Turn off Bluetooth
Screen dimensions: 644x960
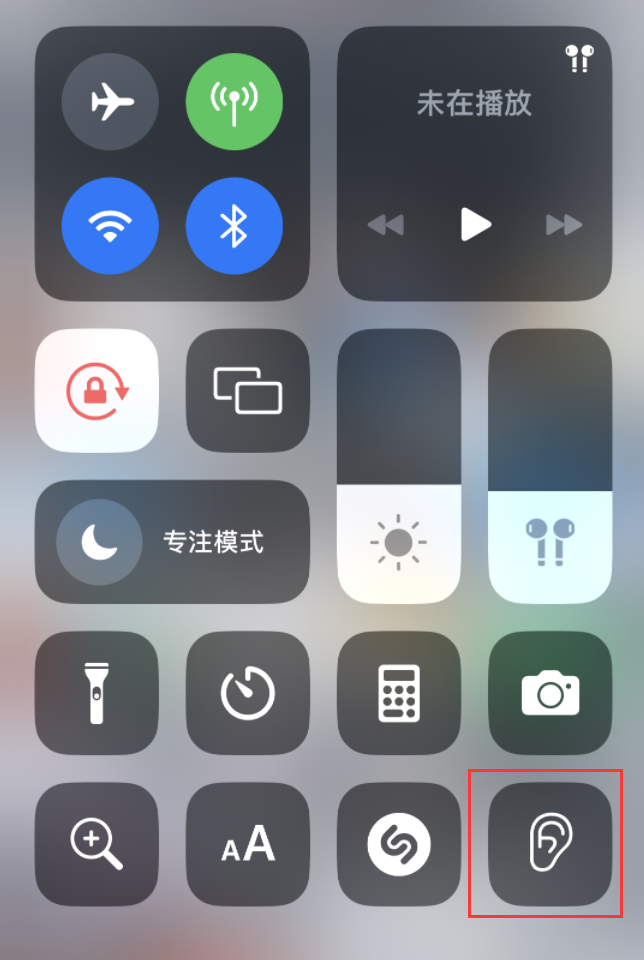pos(234,226)
